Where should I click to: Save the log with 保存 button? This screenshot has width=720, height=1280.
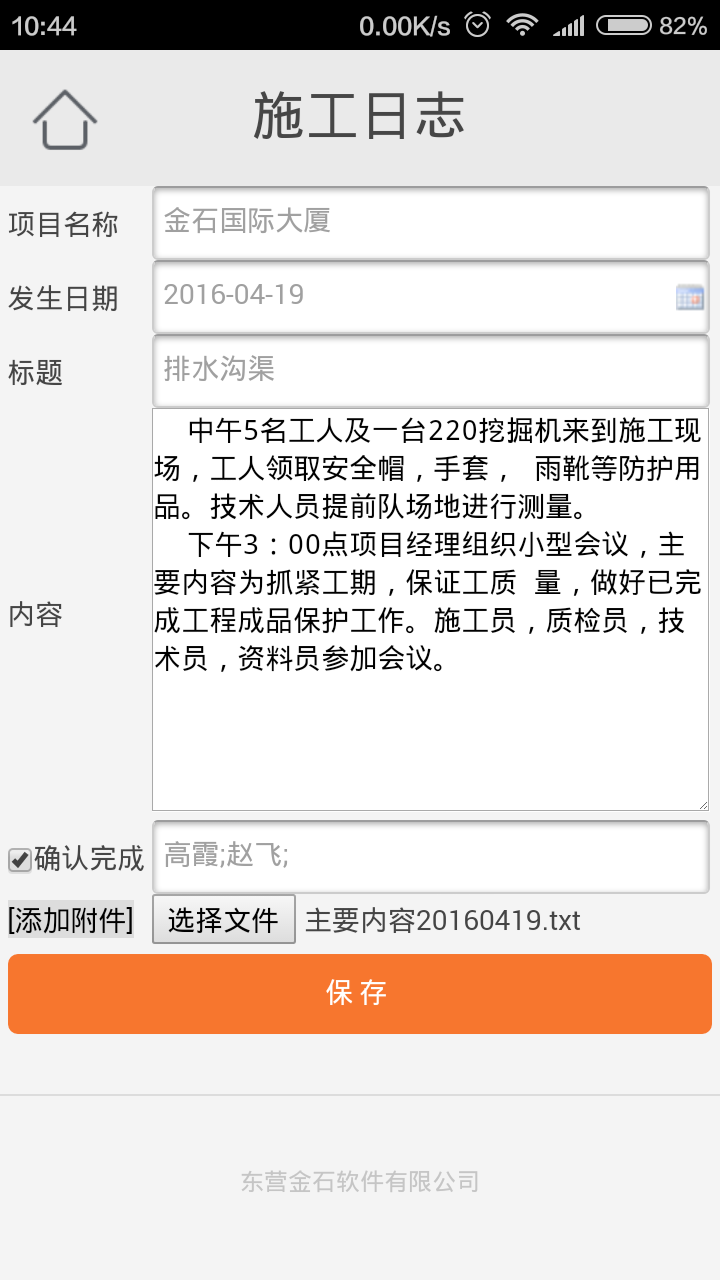[x=359, y=993]
